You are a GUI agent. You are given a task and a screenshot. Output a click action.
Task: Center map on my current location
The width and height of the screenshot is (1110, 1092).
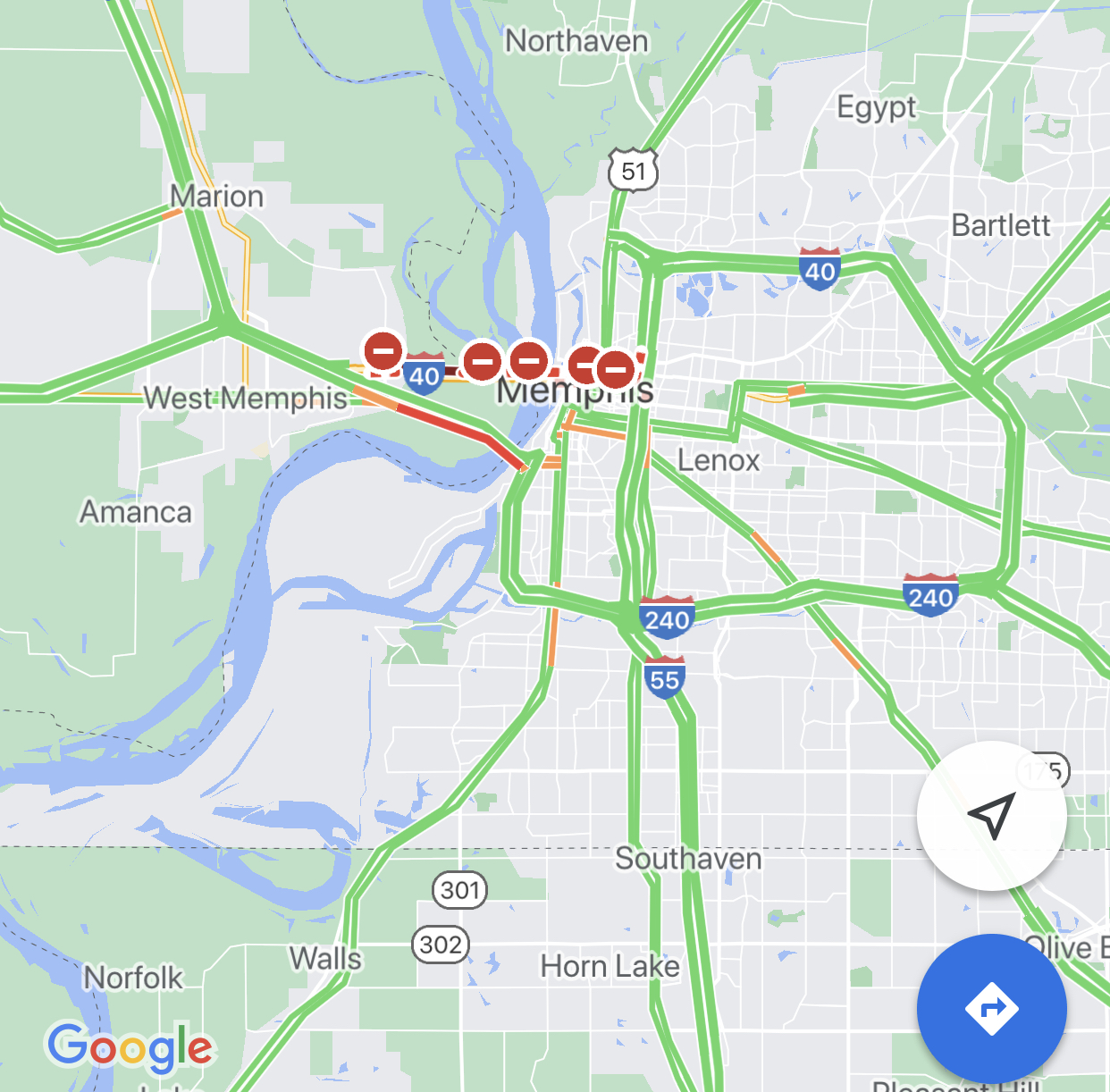click(991, 815)
